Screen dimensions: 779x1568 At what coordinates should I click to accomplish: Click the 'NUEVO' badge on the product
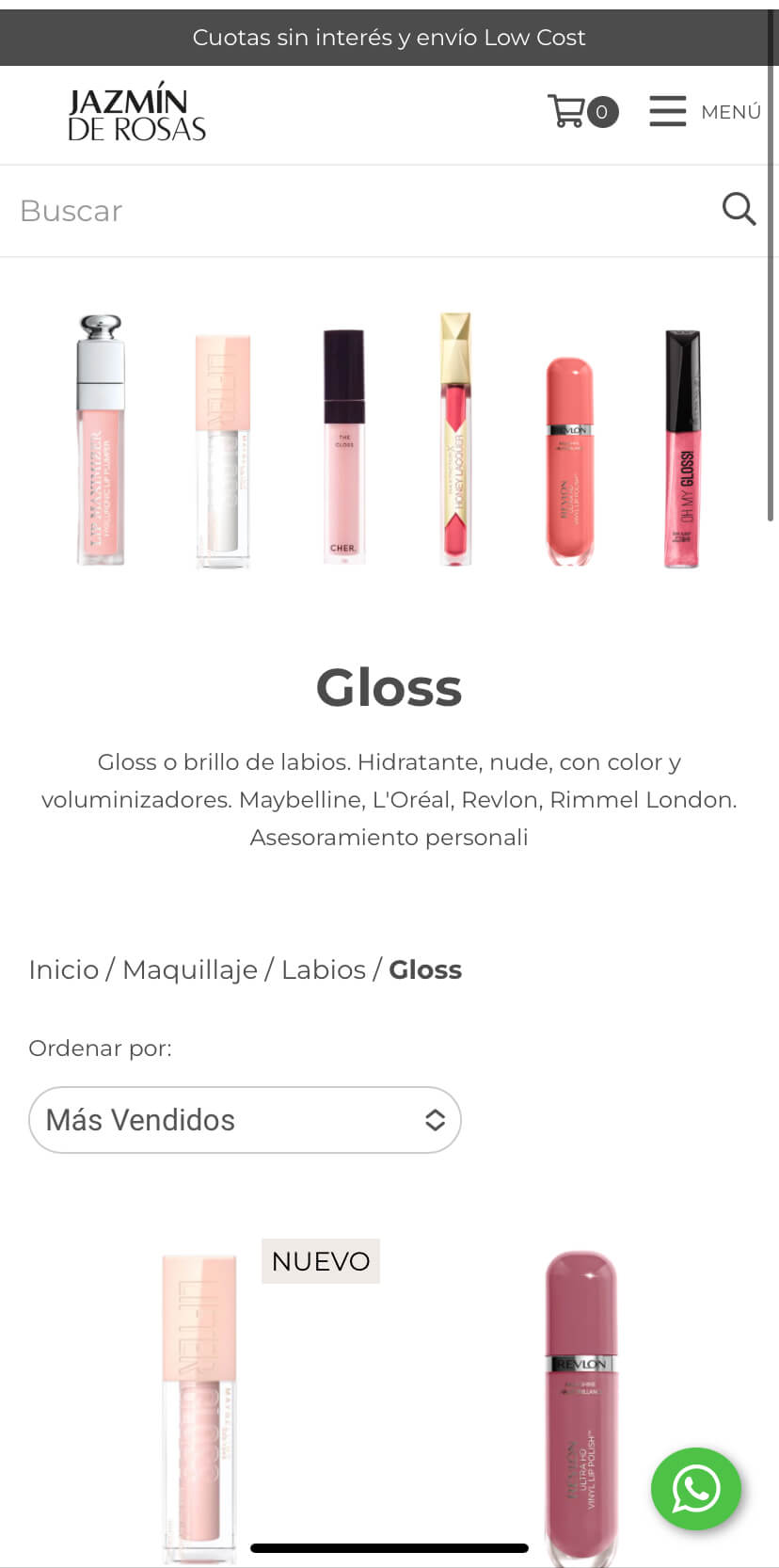coord(320,1260)
